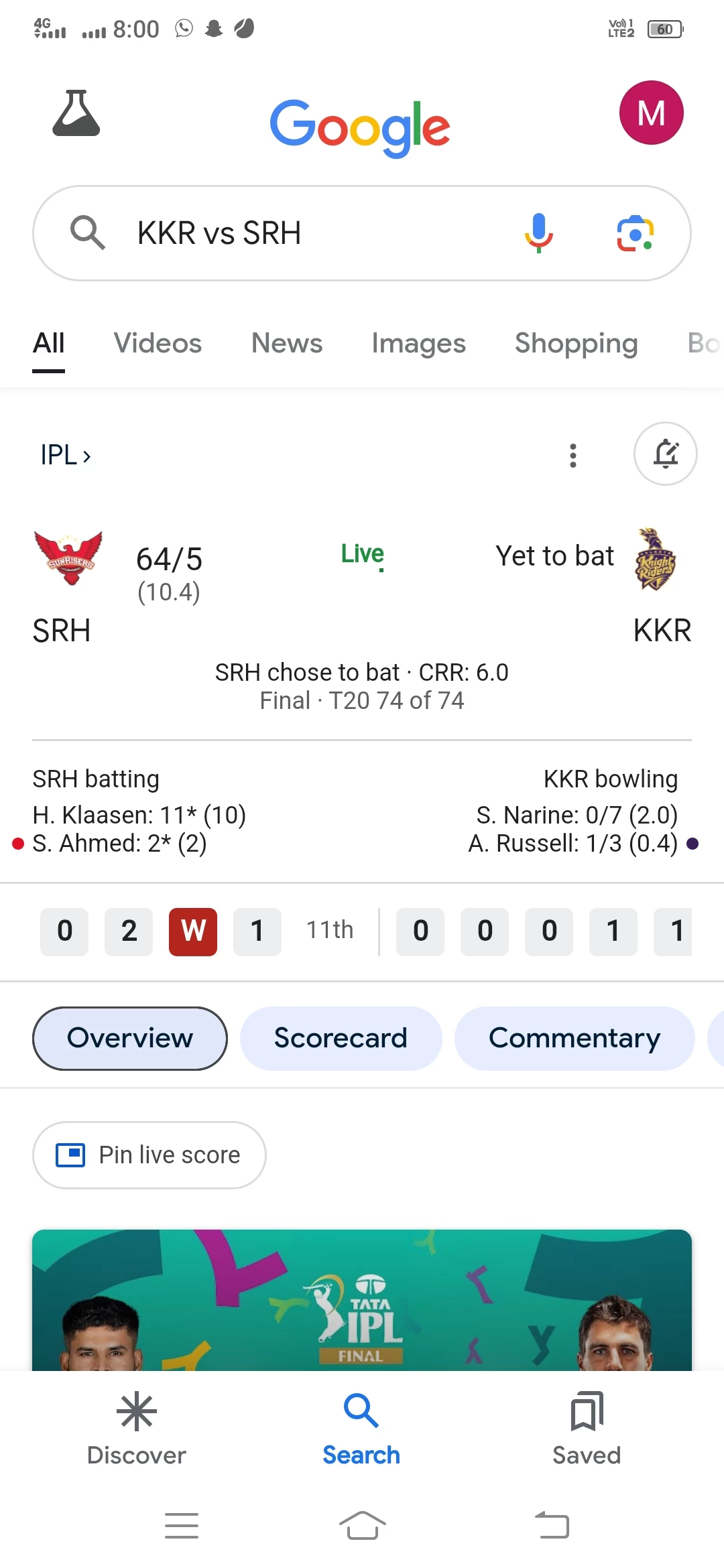Tap the system home button
Screen dimensions: 724x1568
point(362,1526)
